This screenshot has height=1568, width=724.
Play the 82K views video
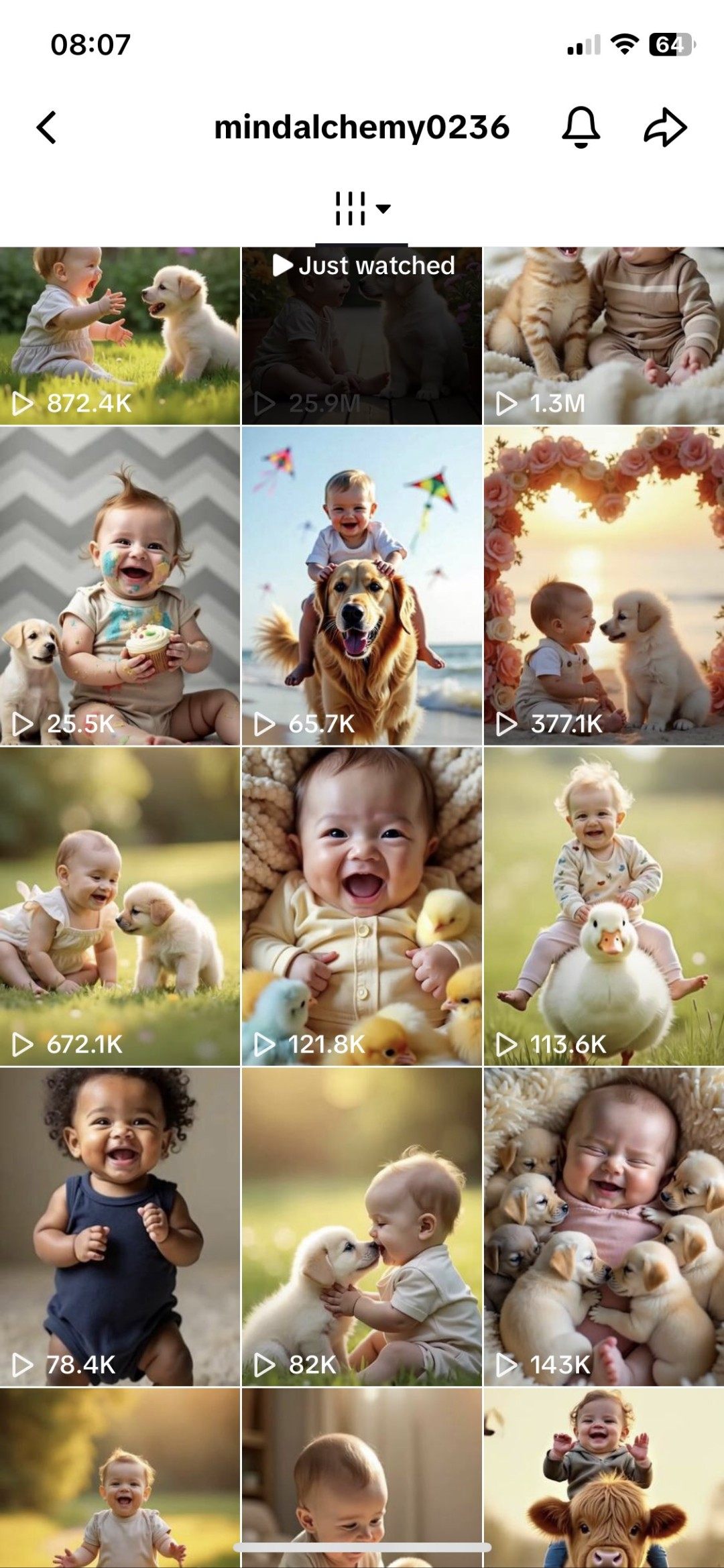click(362, 1226)
